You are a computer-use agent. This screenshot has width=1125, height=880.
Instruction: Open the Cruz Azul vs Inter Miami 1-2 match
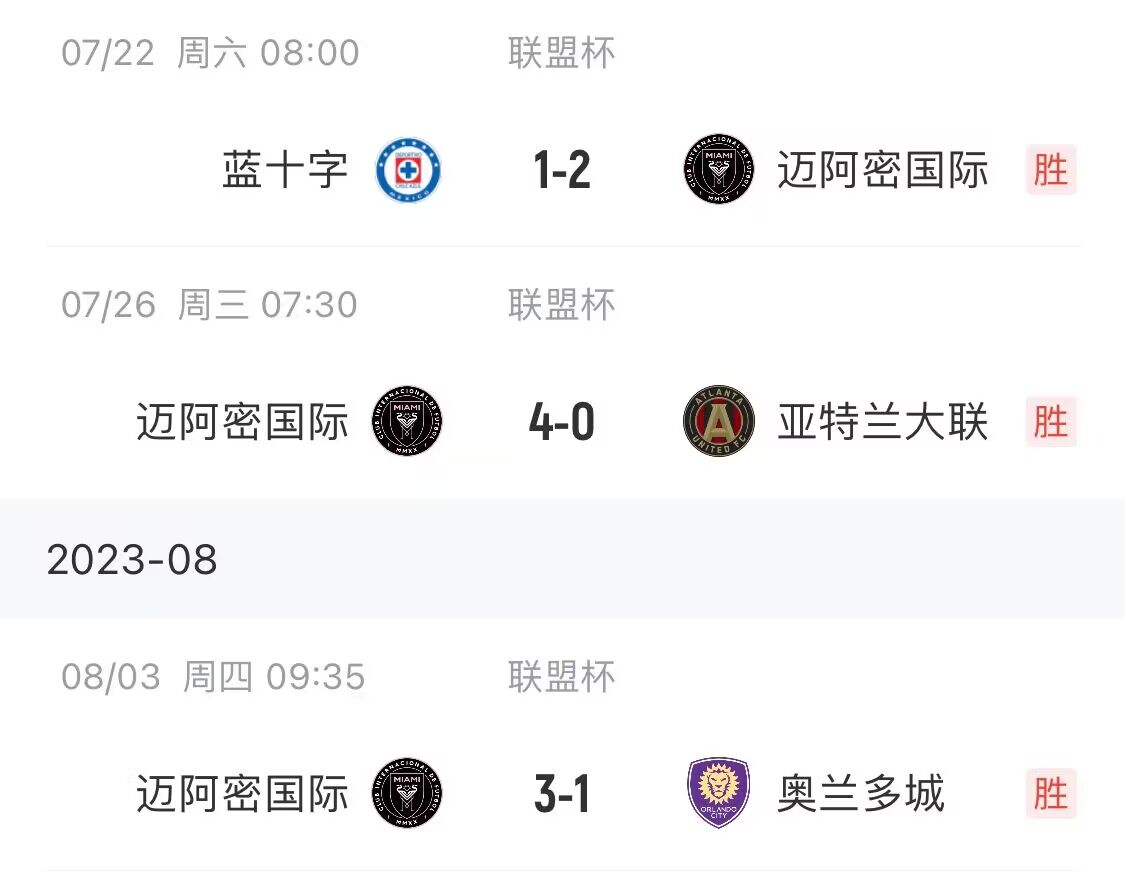(562, 170)
